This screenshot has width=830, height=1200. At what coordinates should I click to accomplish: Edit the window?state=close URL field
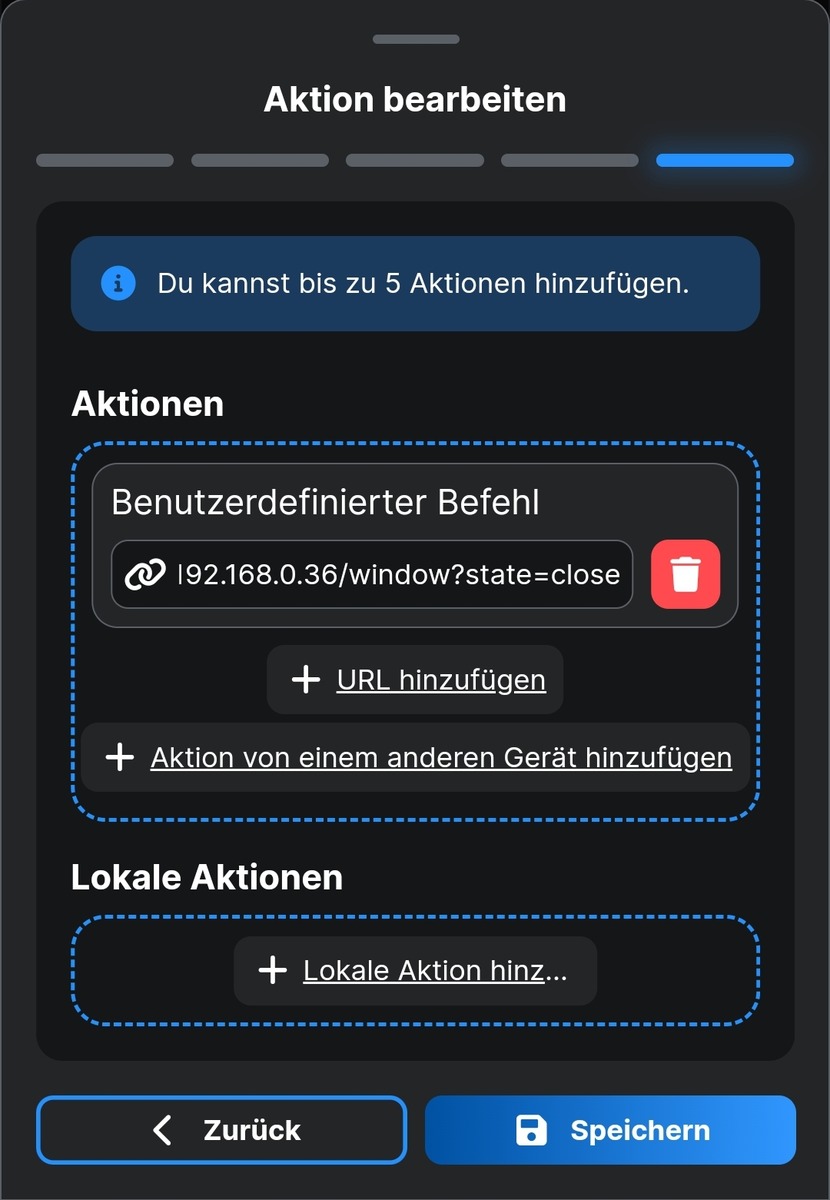click(398, 575)
